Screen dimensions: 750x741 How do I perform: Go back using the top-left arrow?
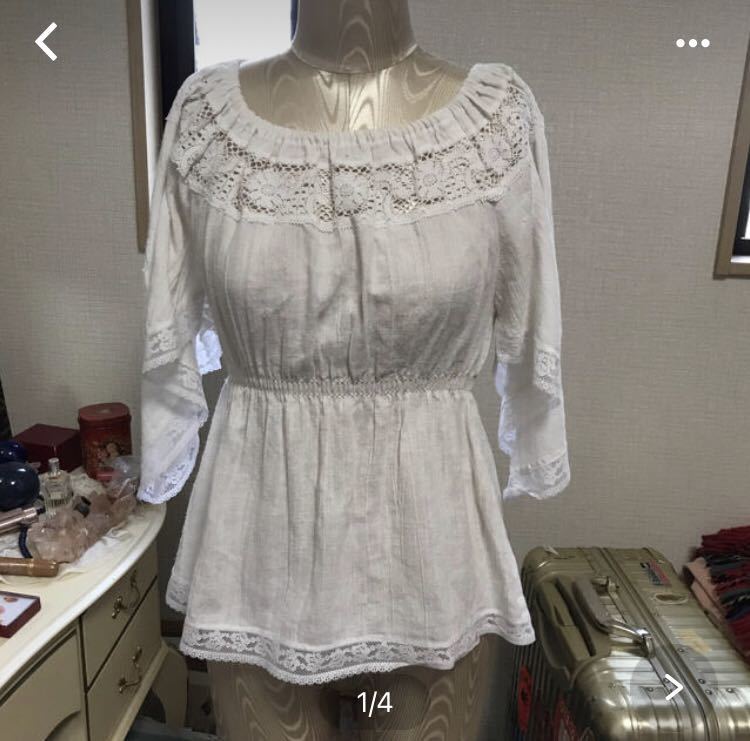(x=47, y=42)
